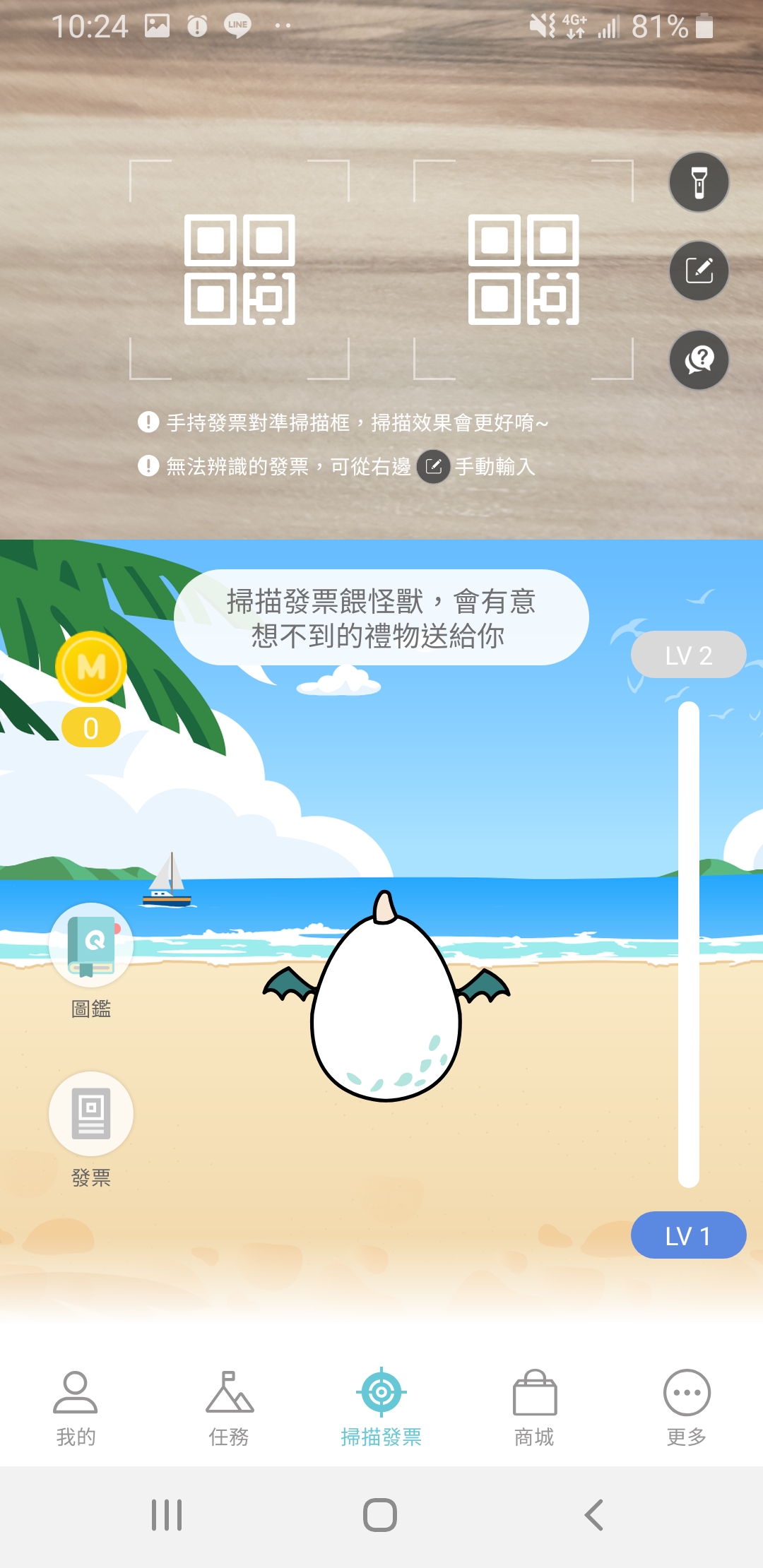Screen dimensions: 763x1568
Task: Turn on the flashlight for scanning
Action: tap(699, 182)
